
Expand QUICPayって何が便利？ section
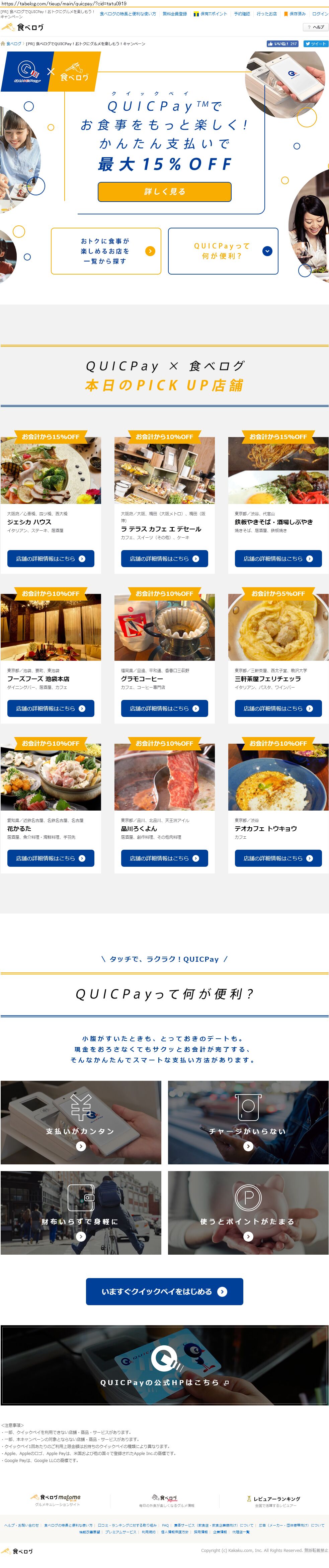point(223,251)
